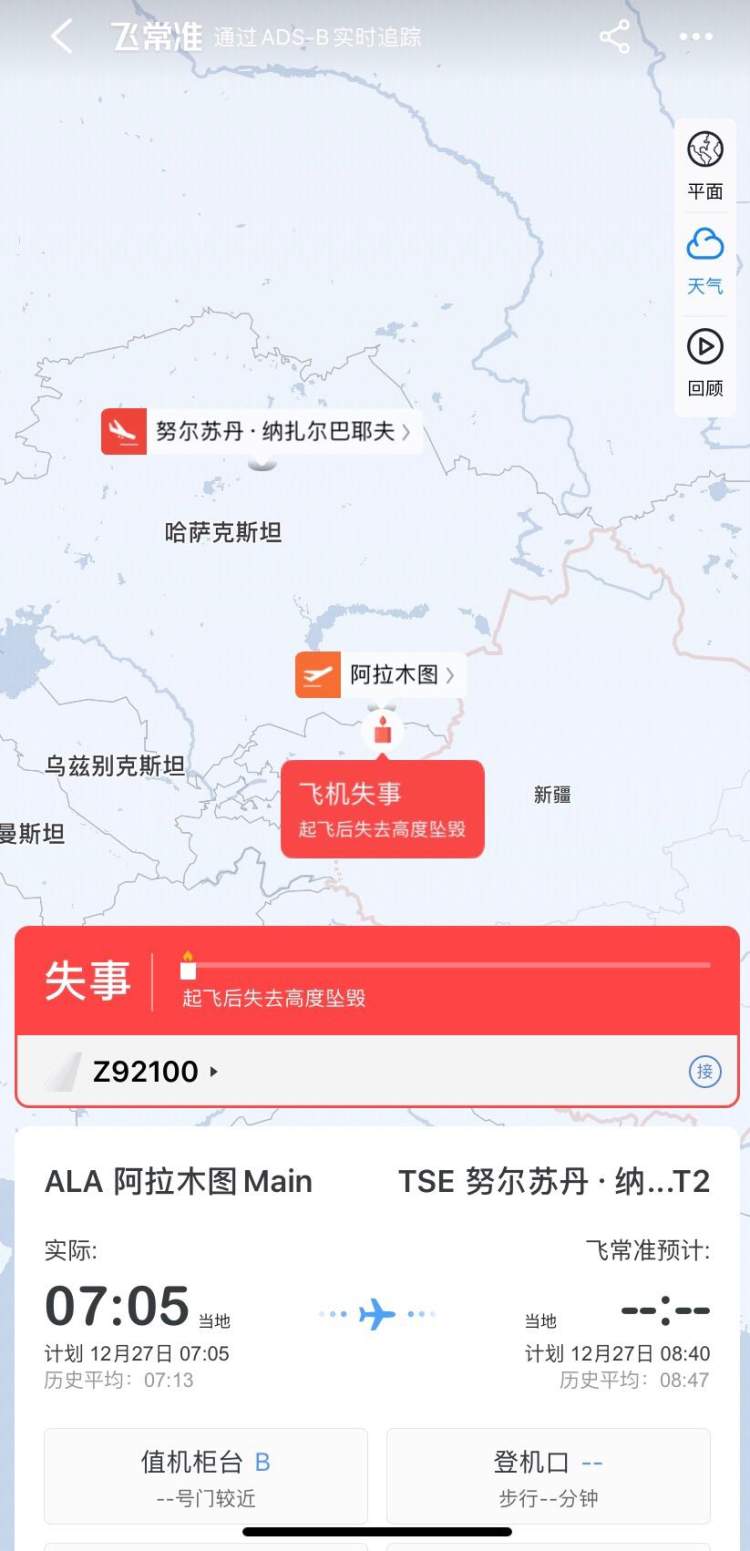The height and width of the screenshot is (1551, 750).
Task: Open 努尔苏丹·纳扎尔巴耶夫 airport label
Action: (262, 432)
